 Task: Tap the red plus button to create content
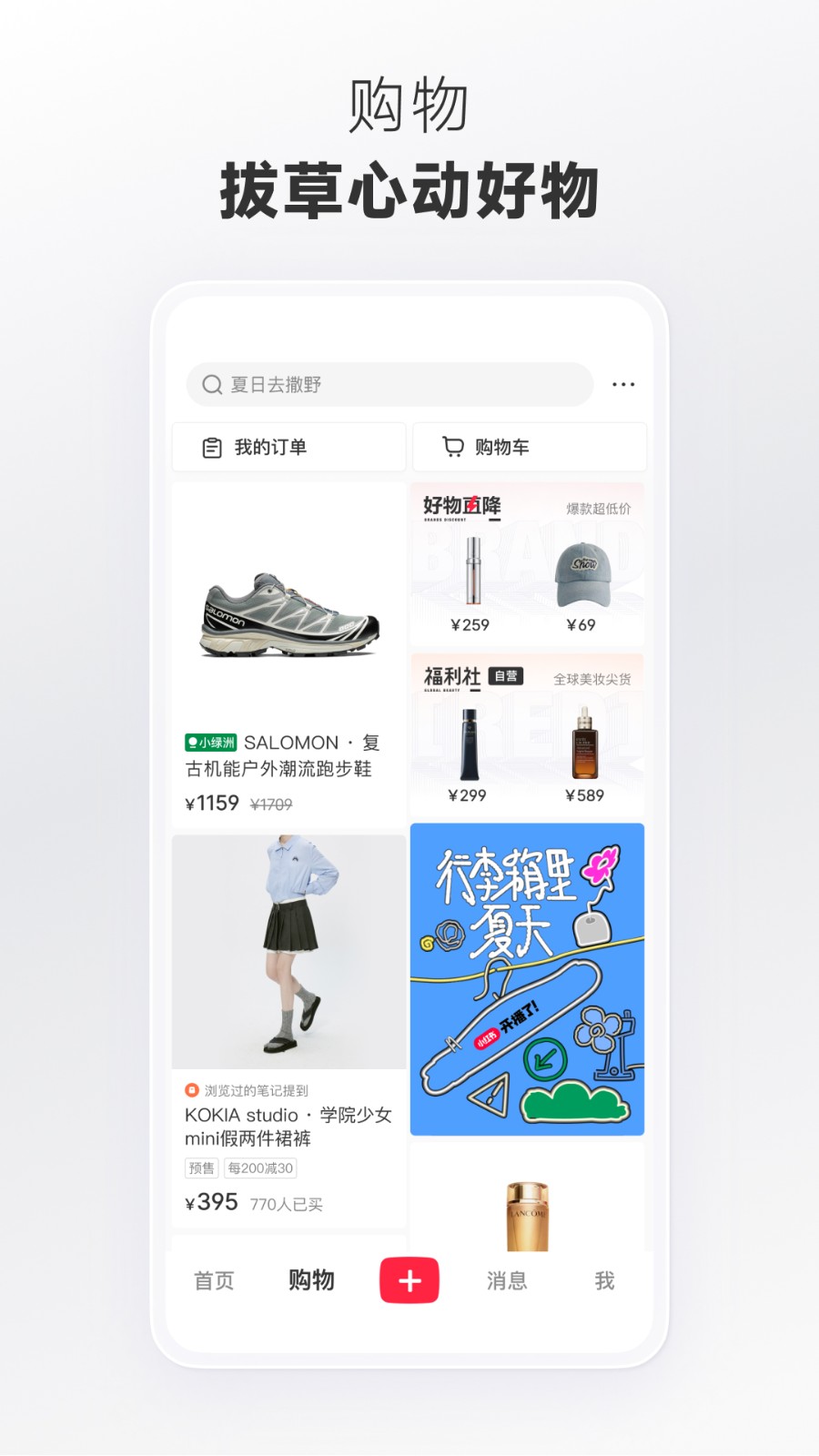[409, 1280]
